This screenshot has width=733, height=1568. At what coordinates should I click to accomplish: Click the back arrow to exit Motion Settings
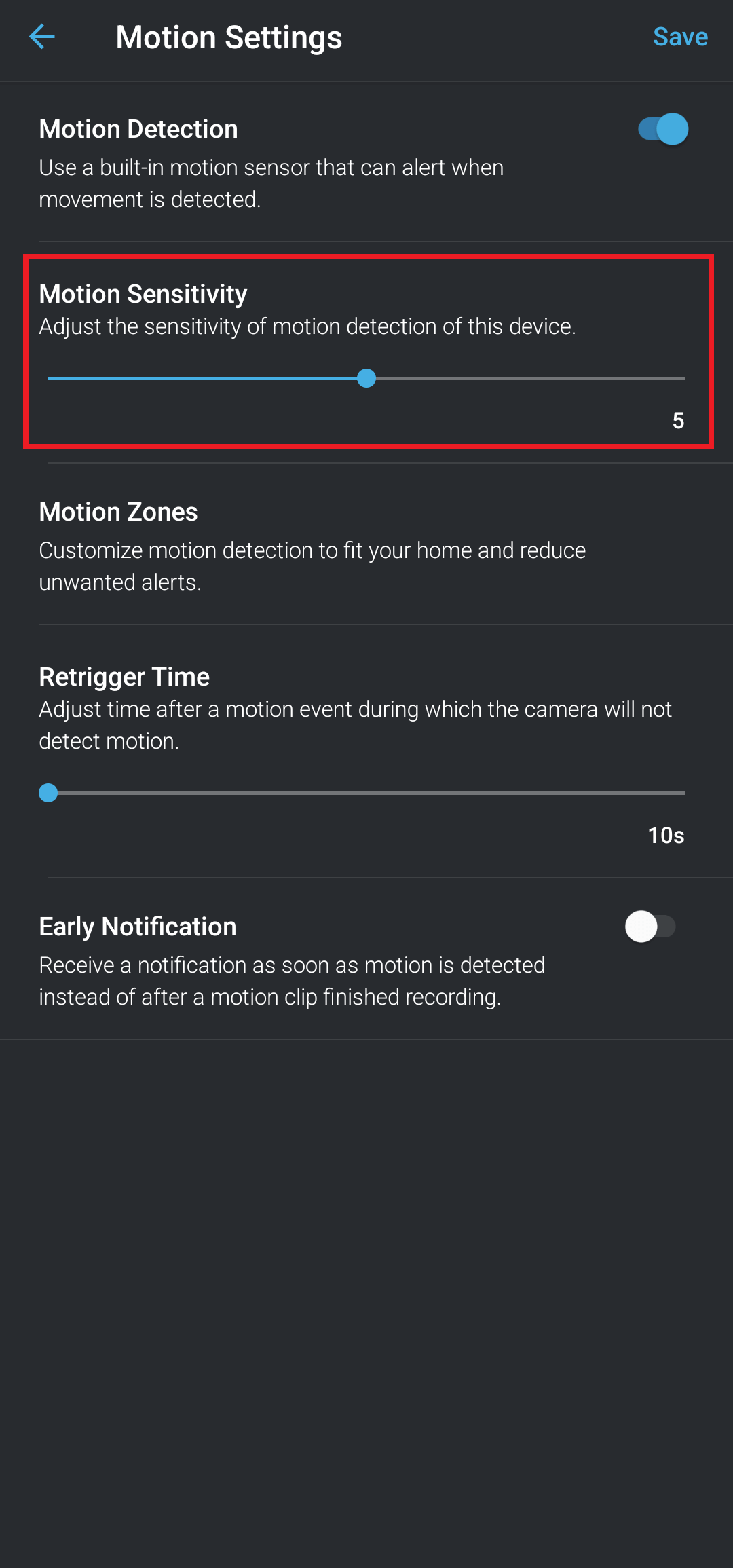tap(42, 37)
